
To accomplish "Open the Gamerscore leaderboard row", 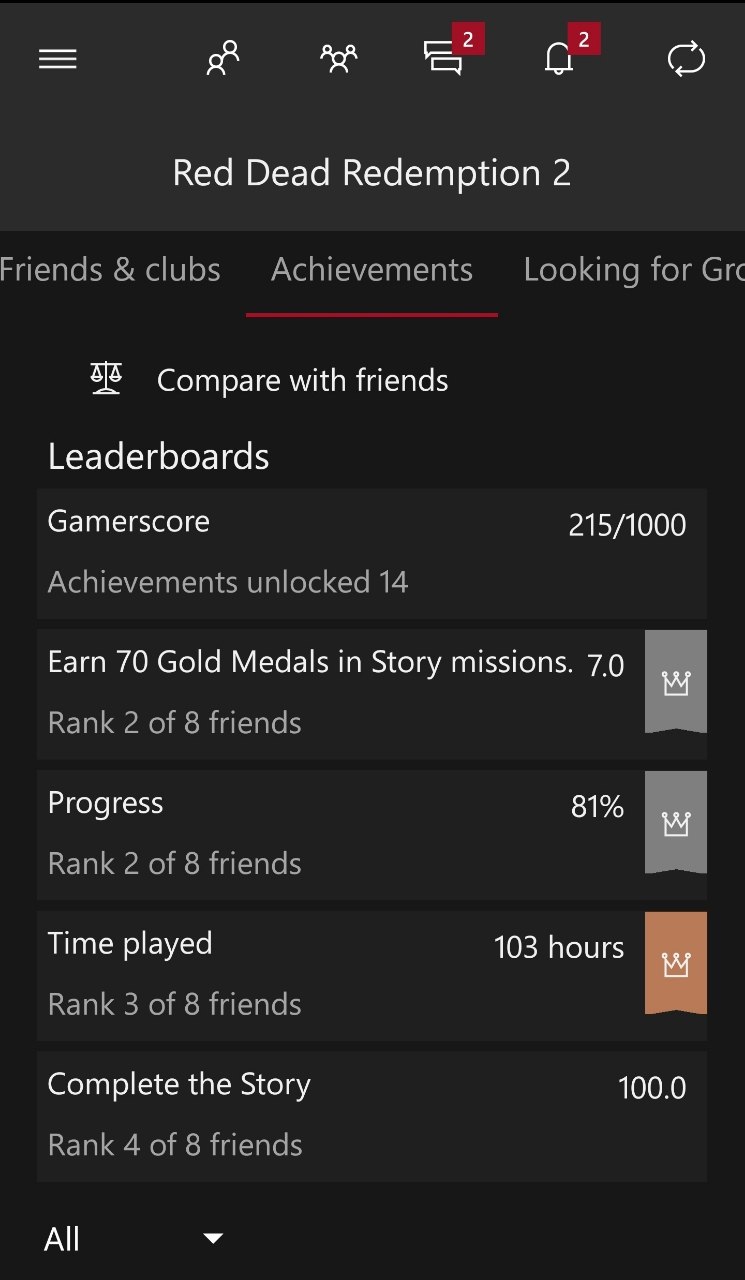I will pos(372,554).
